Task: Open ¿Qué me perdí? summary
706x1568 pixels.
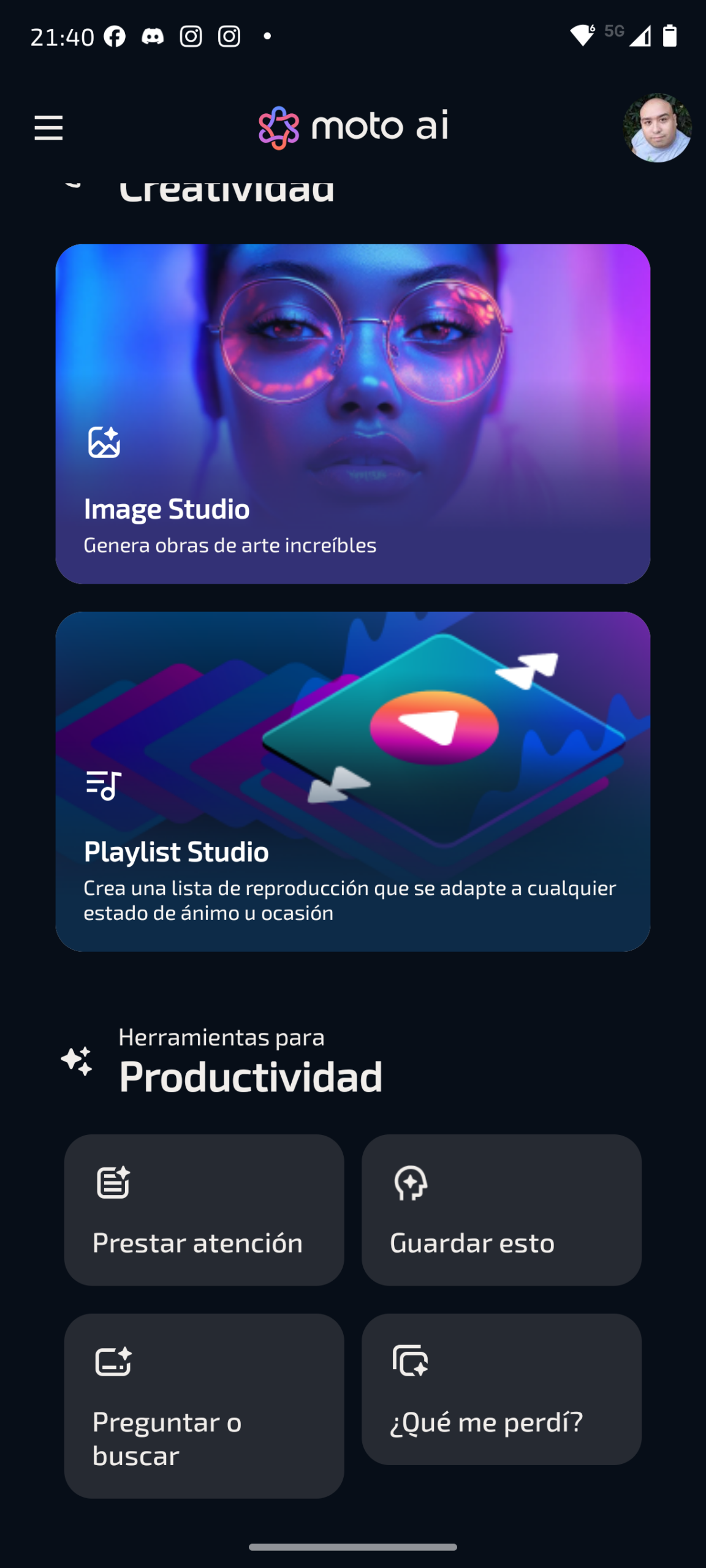Action: coord(501,1389)
